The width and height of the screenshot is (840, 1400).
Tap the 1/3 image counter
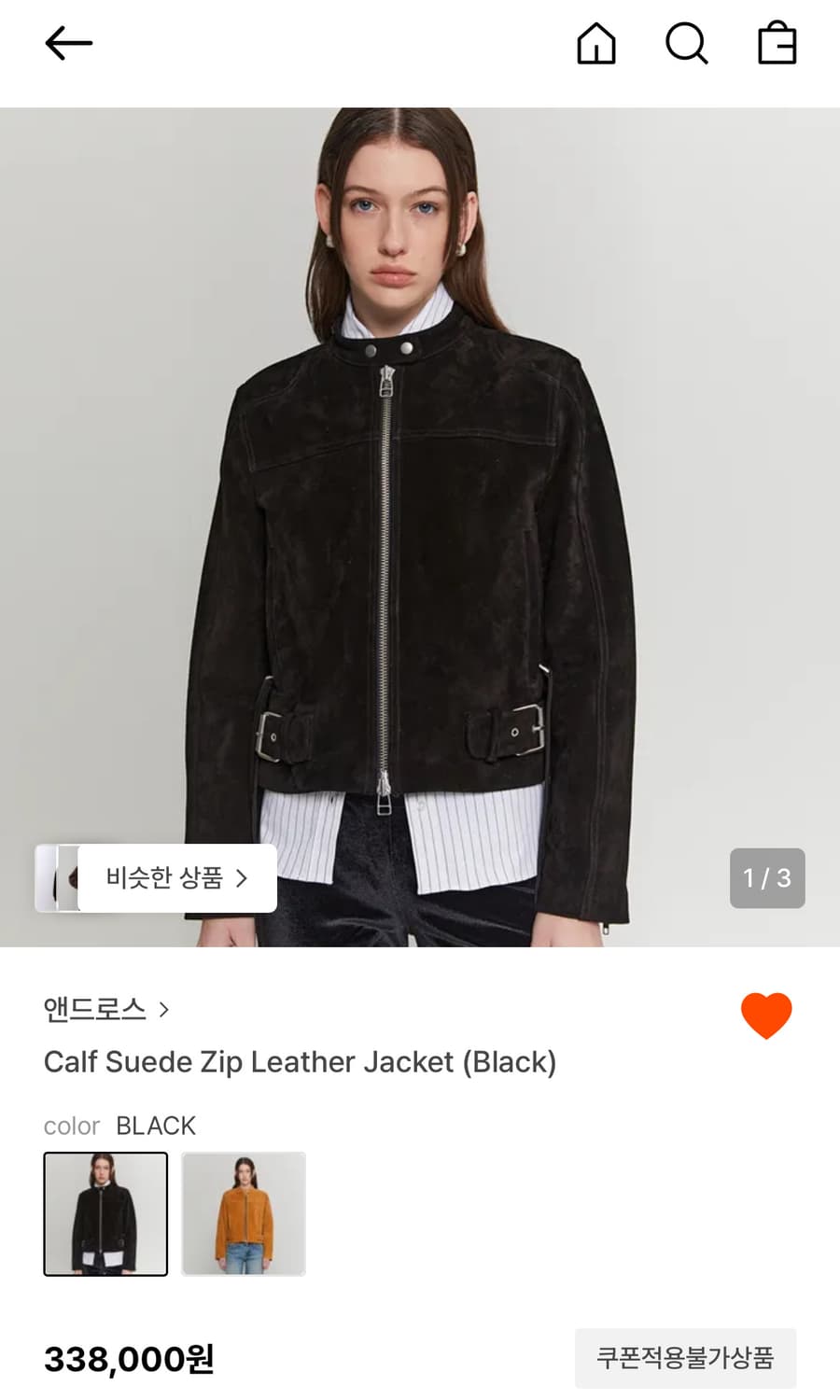pos(765,877)
